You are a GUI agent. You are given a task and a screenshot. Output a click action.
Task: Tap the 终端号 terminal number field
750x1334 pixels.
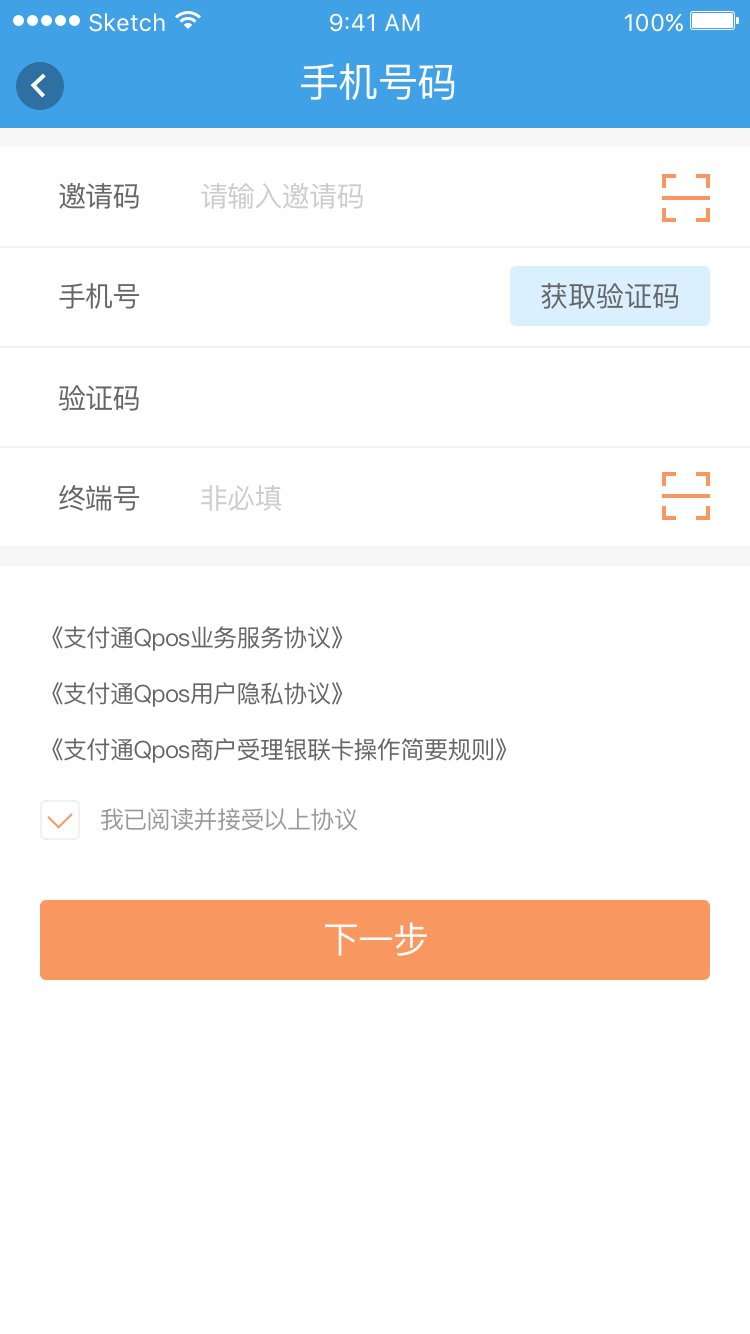pyautogui.click(x=400, y=497)
